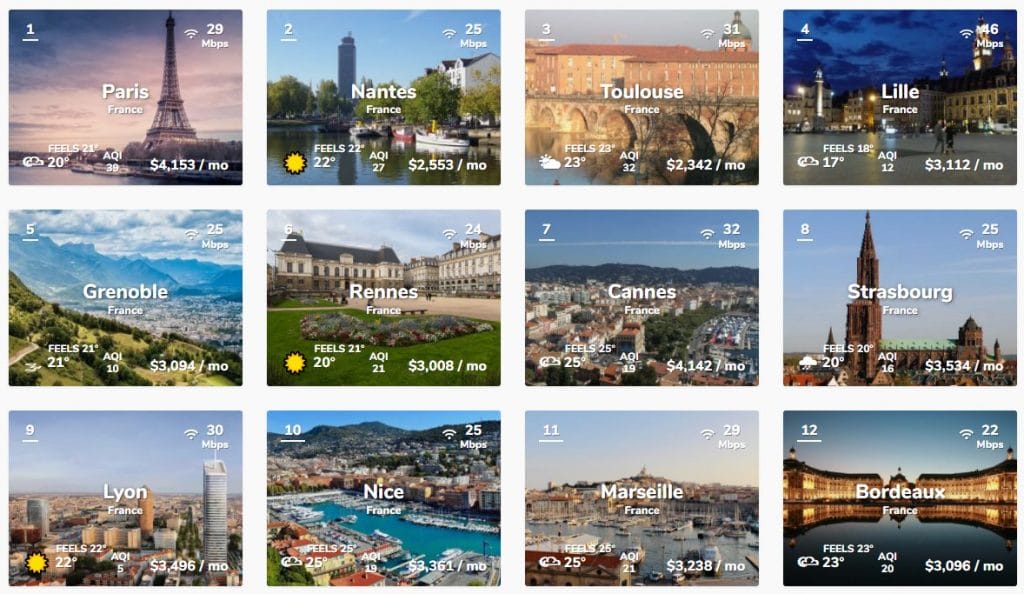Open the Marseille city card
The width and height of the screenshot is (1024, 594).
(x=641, y=497)
